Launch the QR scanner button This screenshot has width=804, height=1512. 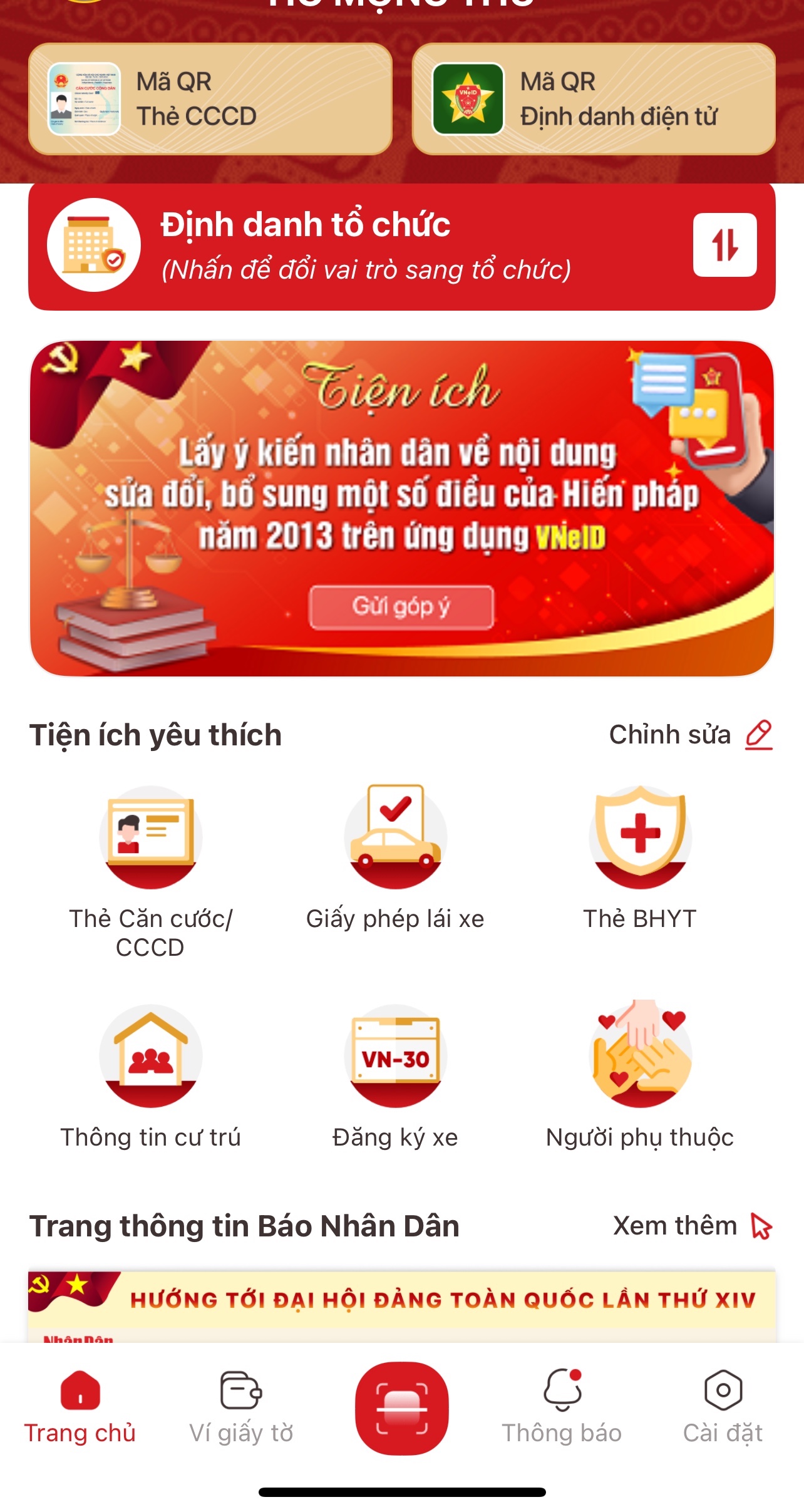402,1408
